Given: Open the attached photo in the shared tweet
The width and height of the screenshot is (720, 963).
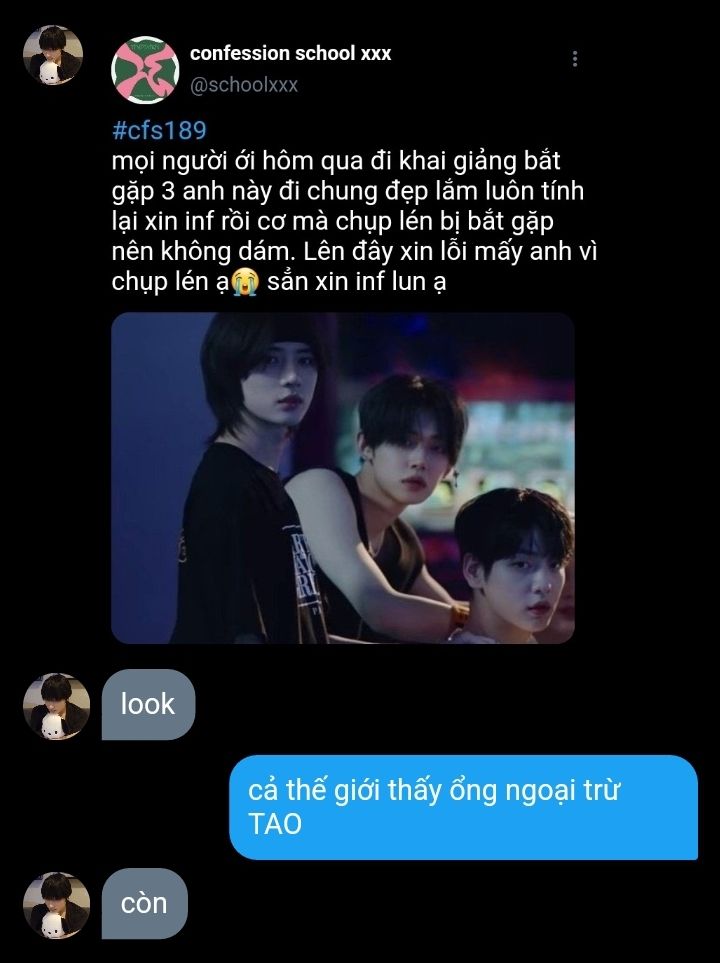Looking at the screenshot, I should 343,478.
